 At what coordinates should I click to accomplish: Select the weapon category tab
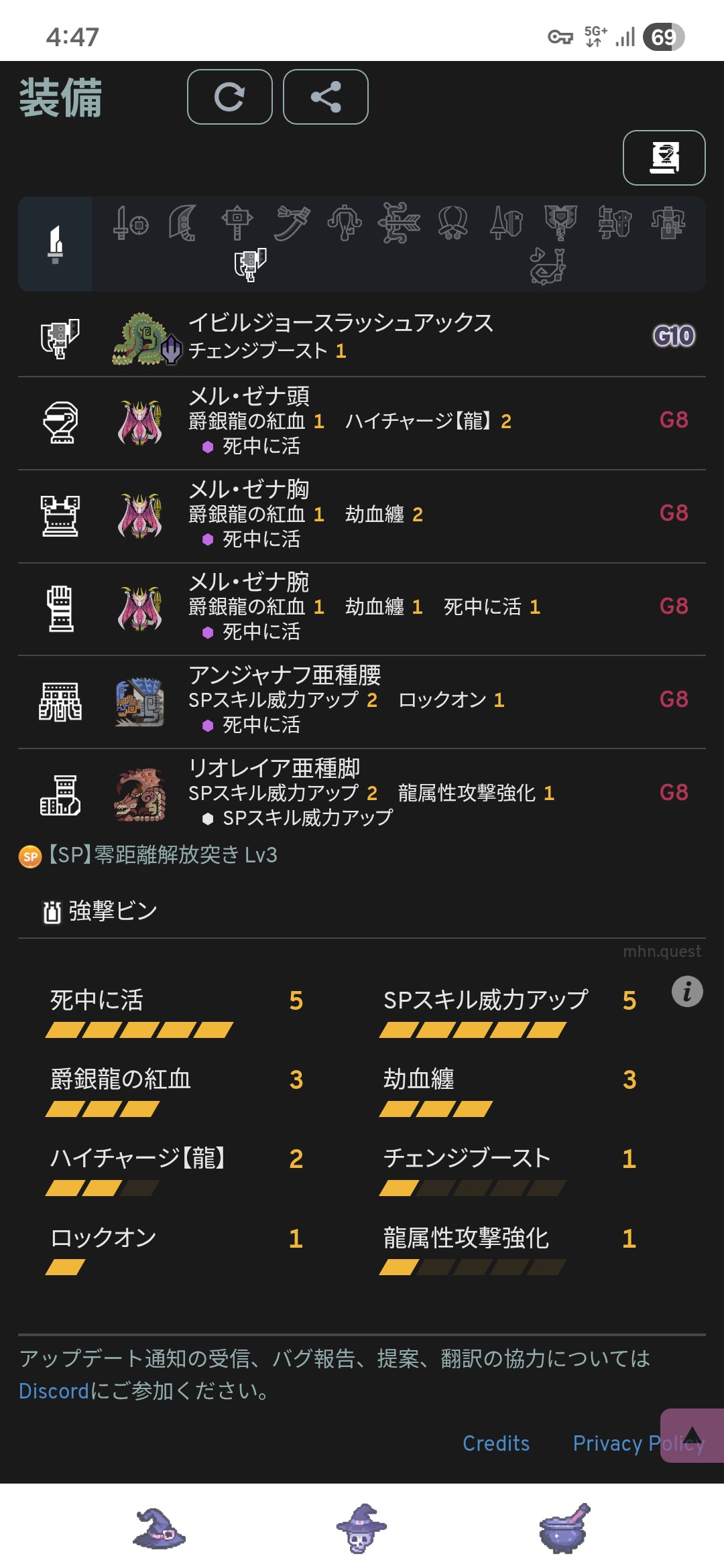pyautogui.click(x=56, y=244)
